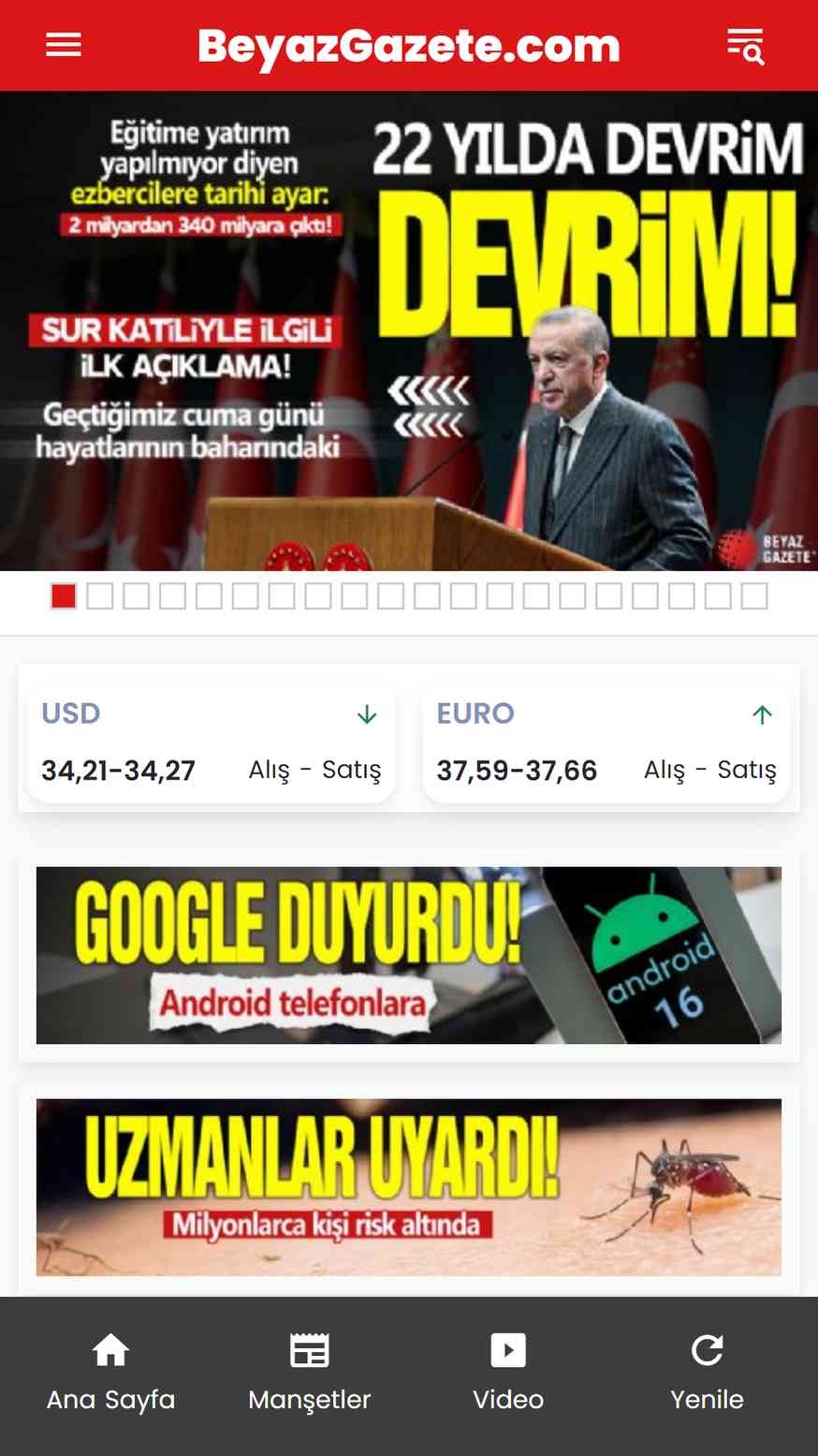Open the Google Duyurdu Android 16 news
This screenshot has height=1456, width=818.
coord(409,955)
